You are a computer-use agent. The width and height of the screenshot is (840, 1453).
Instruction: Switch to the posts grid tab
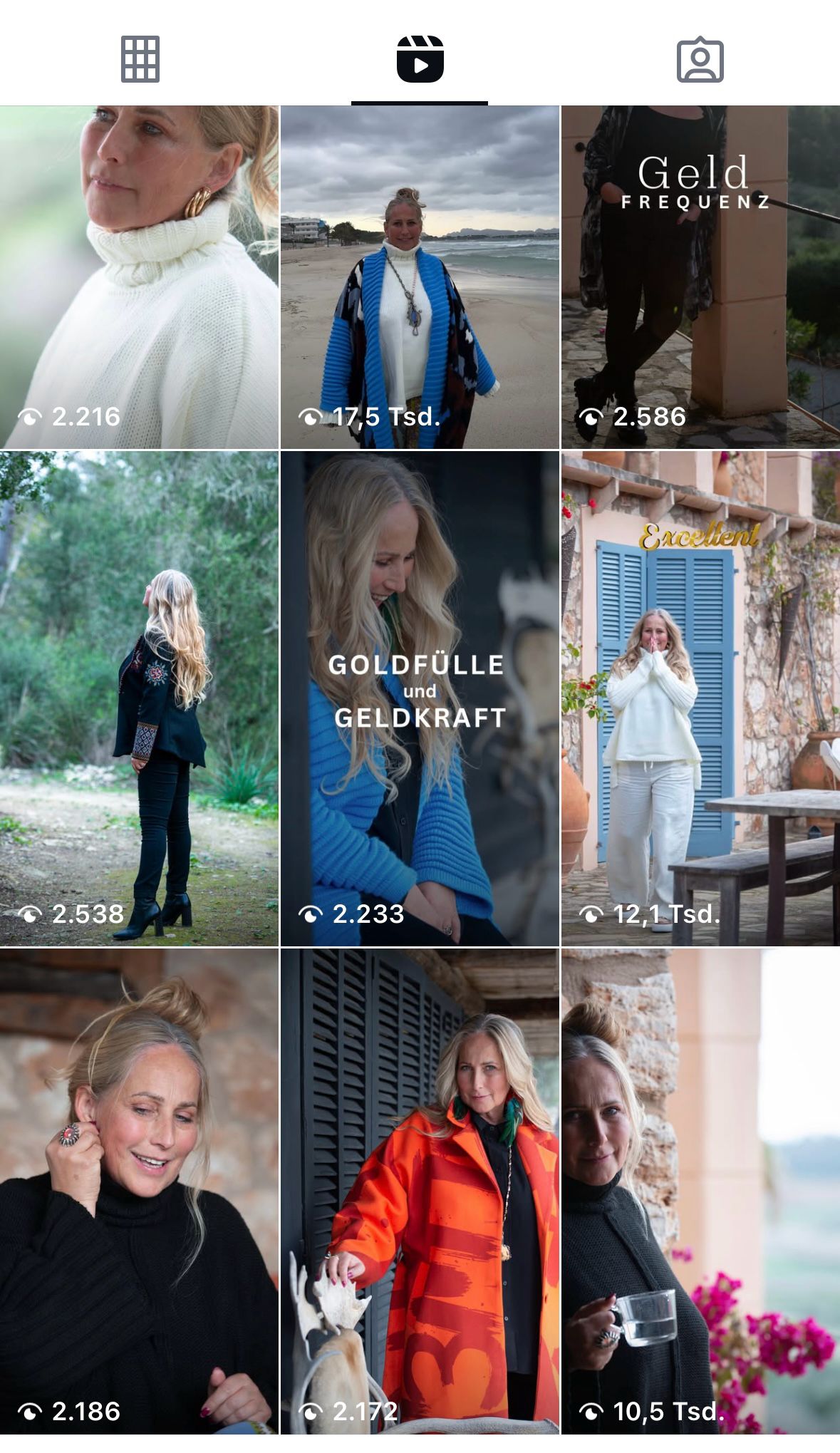tap(140, 59)
